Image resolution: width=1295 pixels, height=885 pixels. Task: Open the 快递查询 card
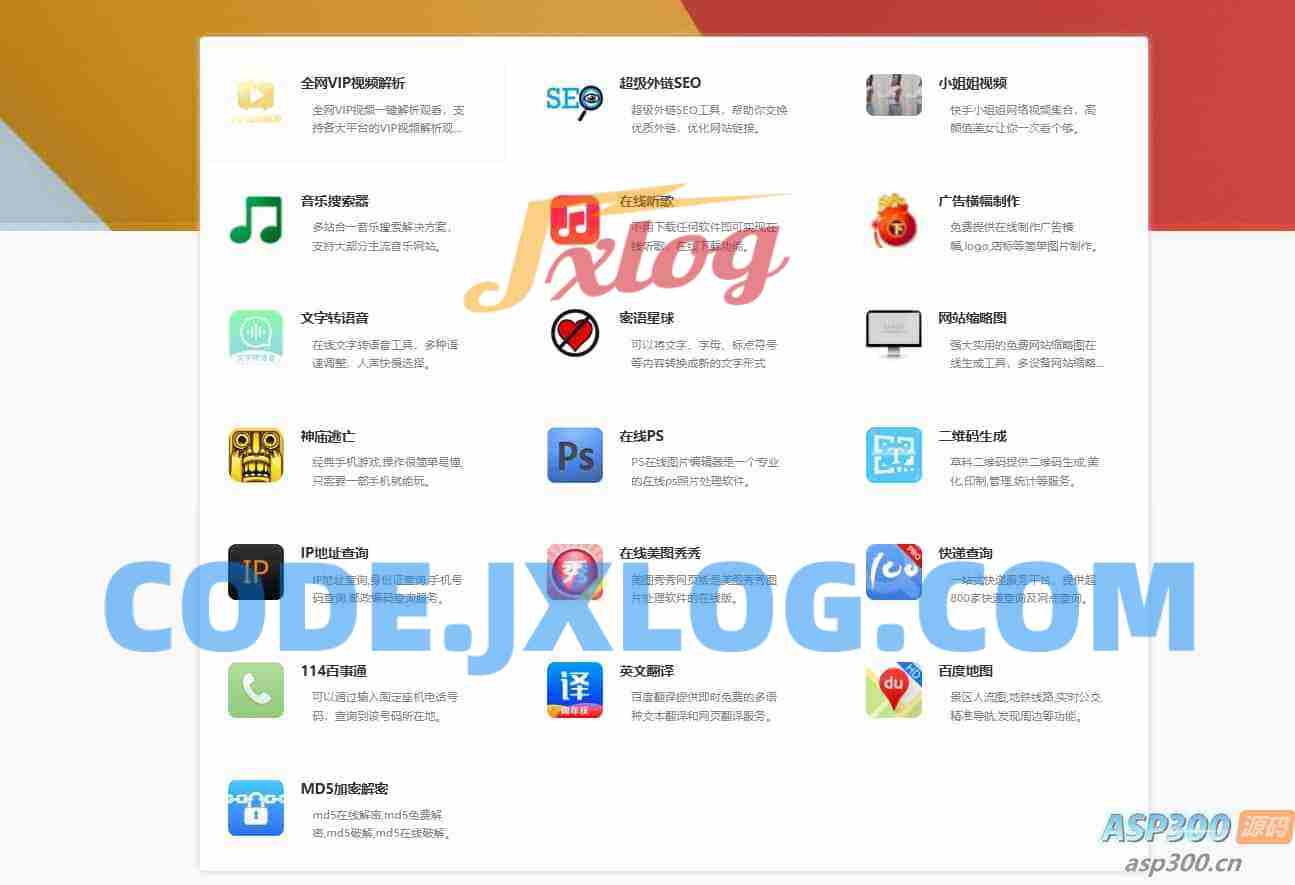(x=965, y=553)
